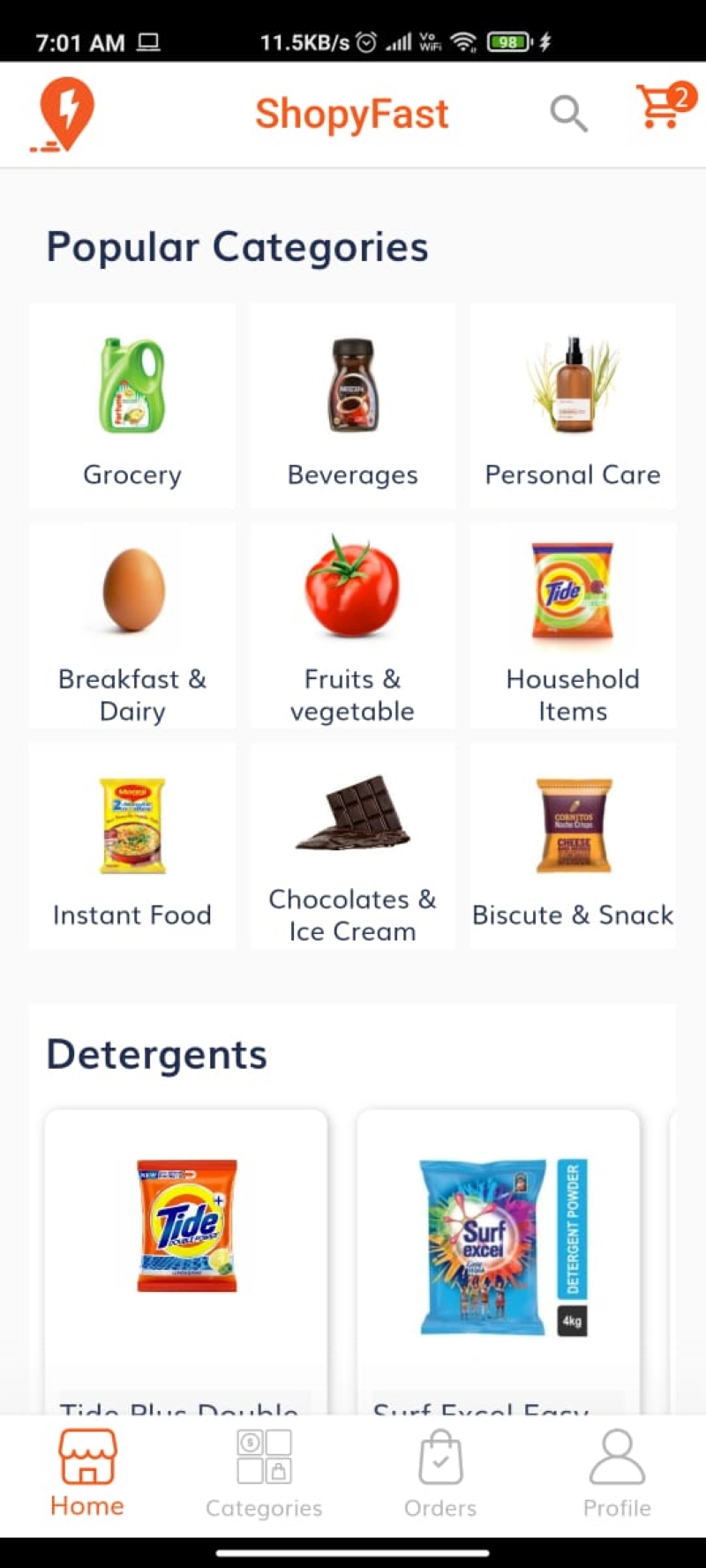The image size is (706, 1568).
Task: Select the Beverages category
Action: coord(352,405)
